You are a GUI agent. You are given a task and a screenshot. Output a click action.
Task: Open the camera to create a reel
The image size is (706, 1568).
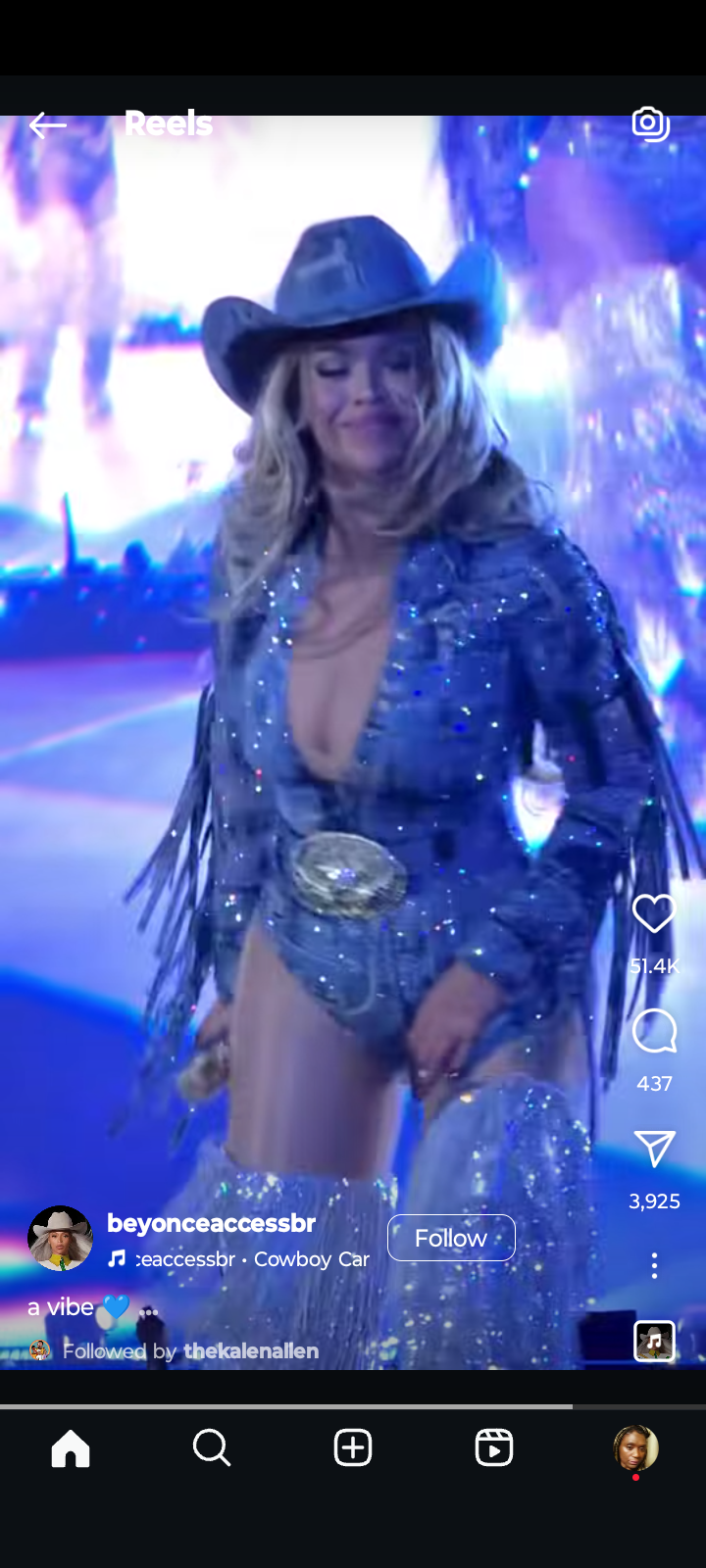[x=650, y=123]
